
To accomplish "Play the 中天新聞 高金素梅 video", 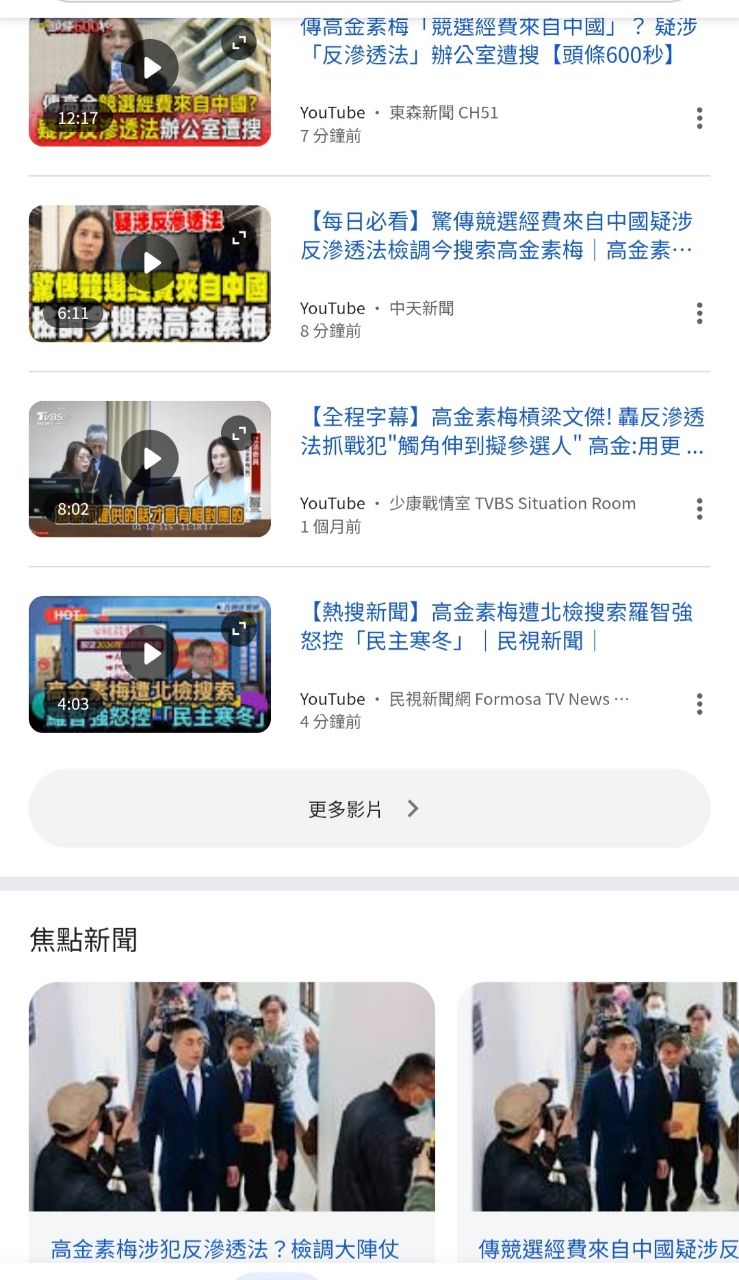I will 149,263.
